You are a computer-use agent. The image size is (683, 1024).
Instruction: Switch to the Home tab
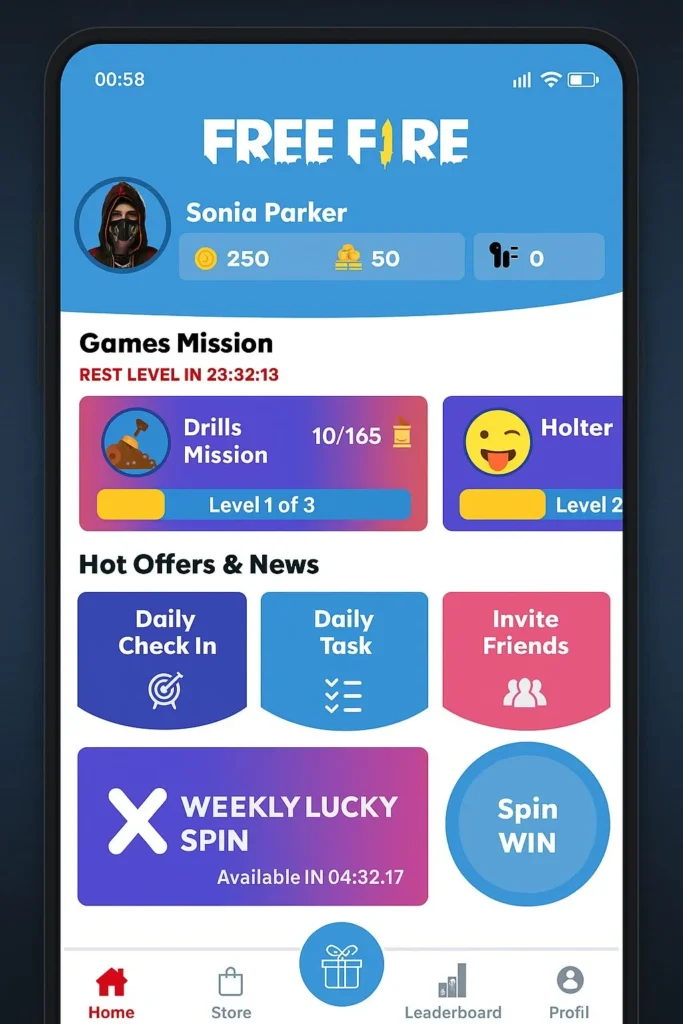pyautogui.click(x=111, y=993)
